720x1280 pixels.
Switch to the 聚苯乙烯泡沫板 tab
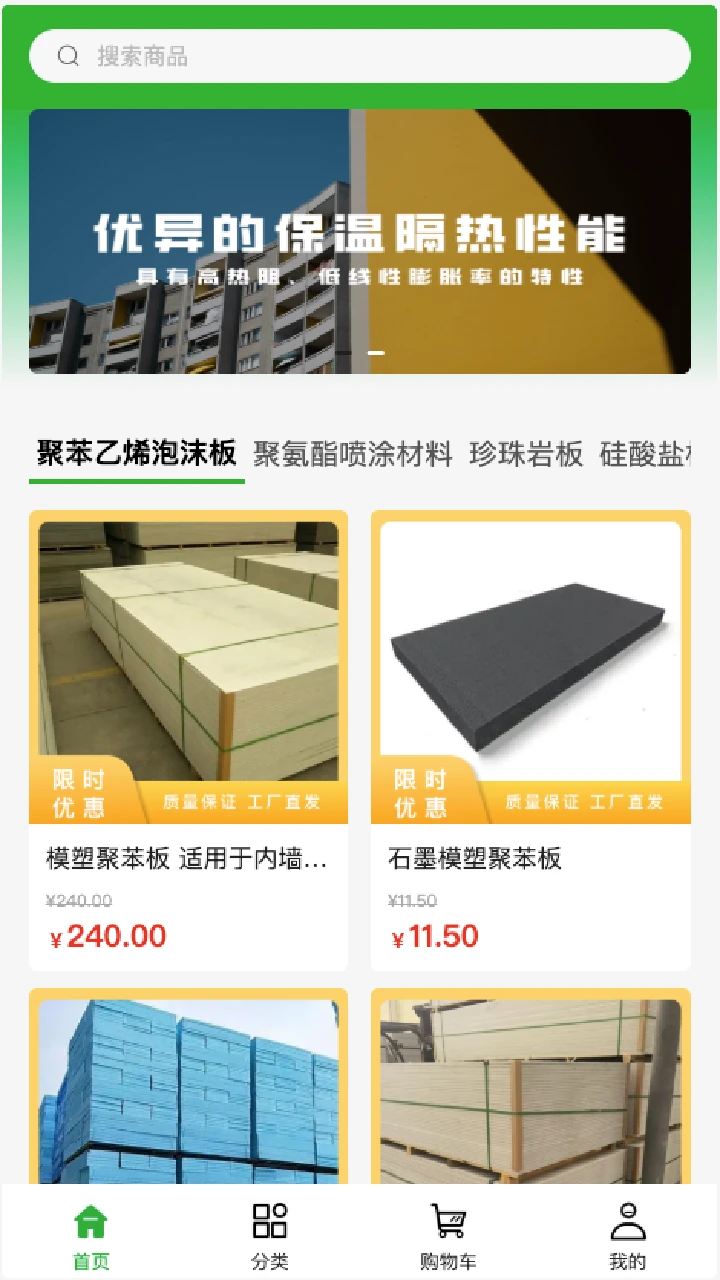[136, 454]
